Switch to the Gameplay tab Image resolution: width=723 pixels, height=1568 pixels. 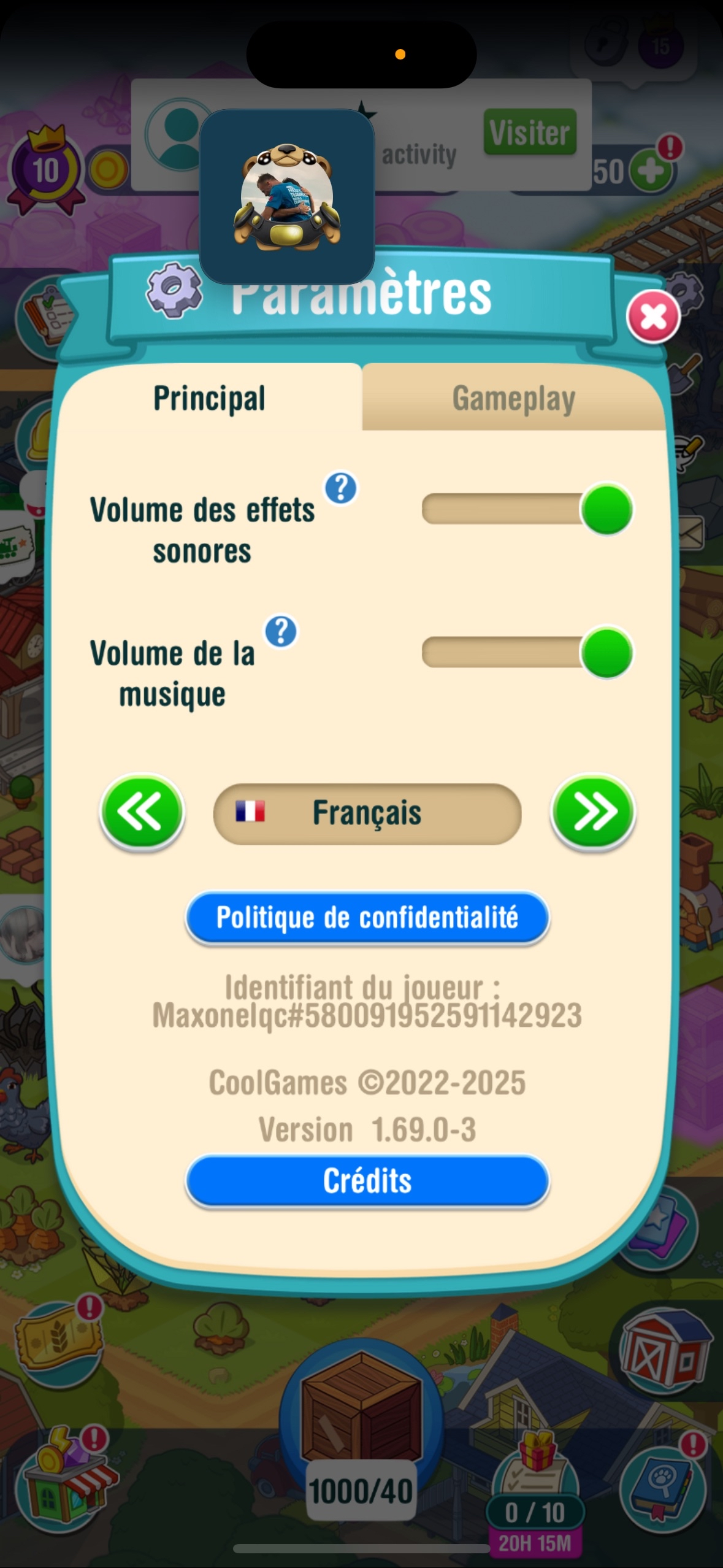pos(513,399)
